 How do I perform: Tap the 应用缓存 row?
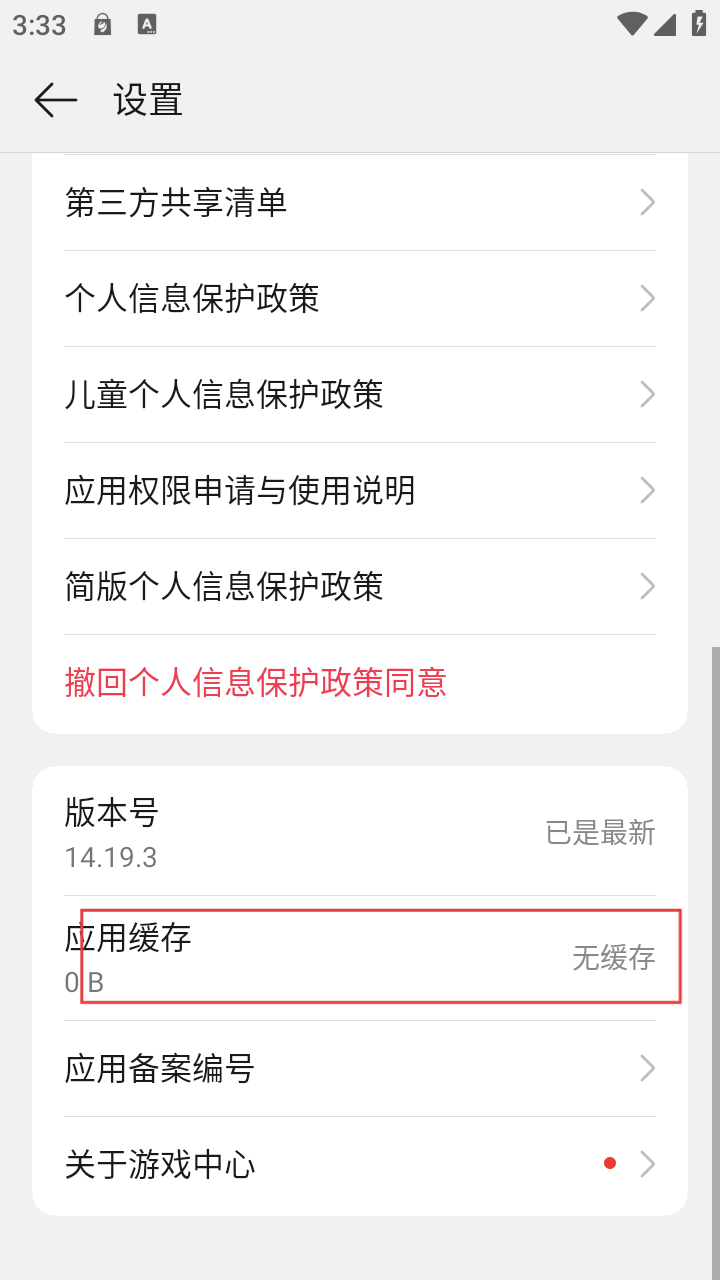click(x=360, y=957)
